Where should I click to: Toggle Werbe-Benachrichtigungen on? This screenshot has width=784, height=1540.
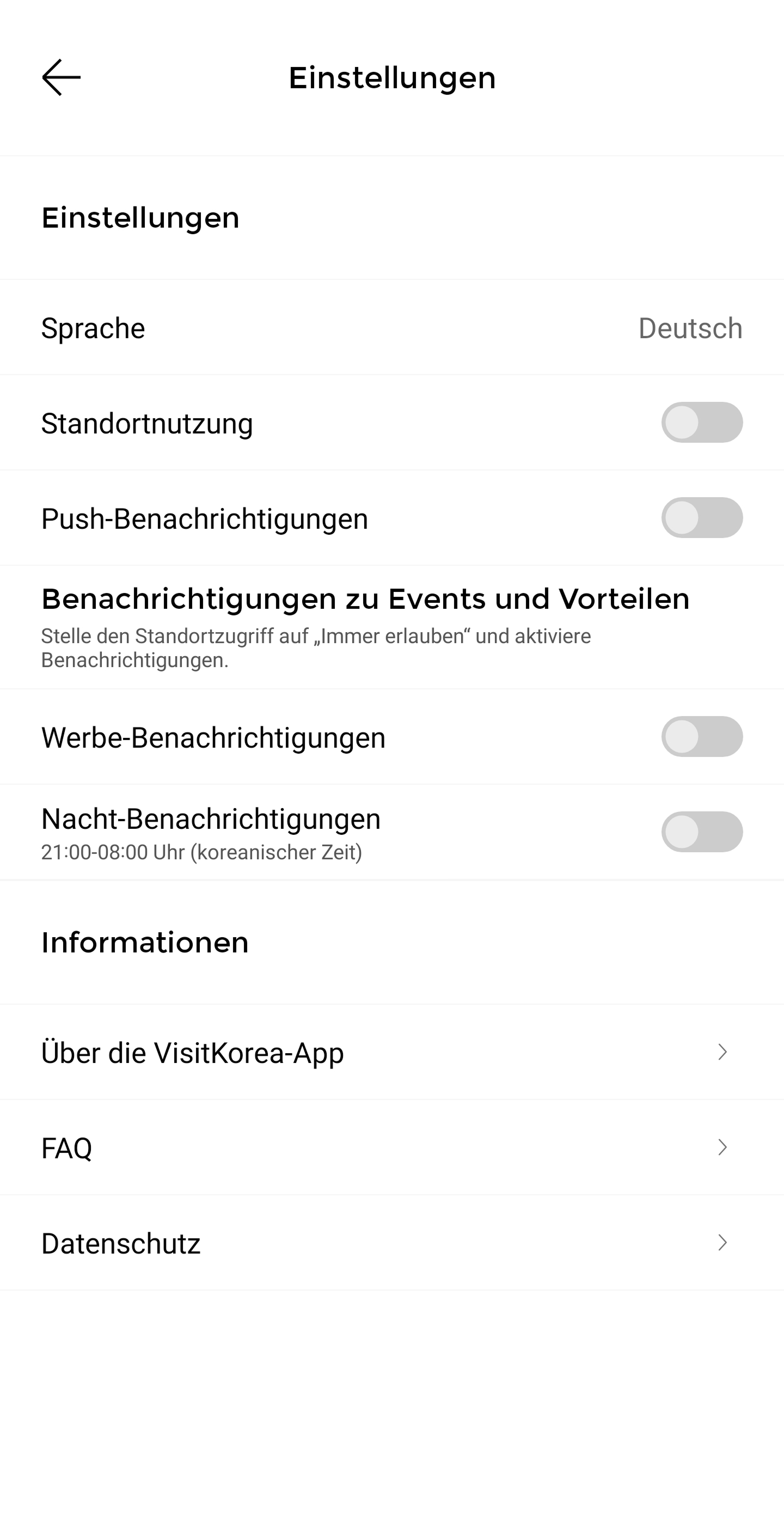click(x=702, y=737)
